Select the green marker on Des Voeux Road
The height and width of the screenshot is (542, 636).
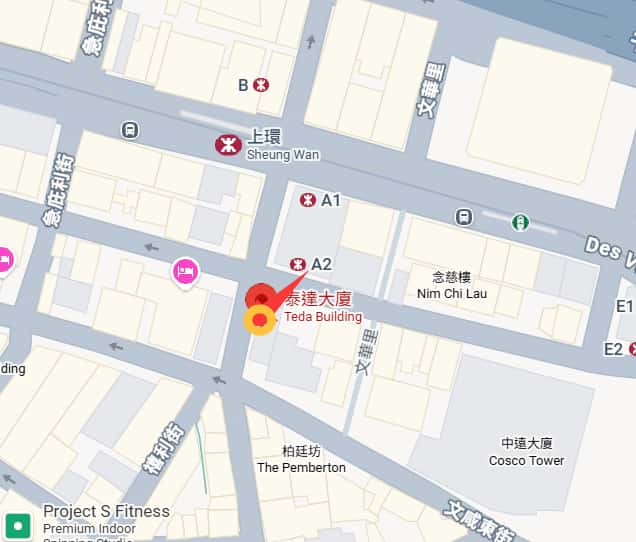[x=520, y=222]
